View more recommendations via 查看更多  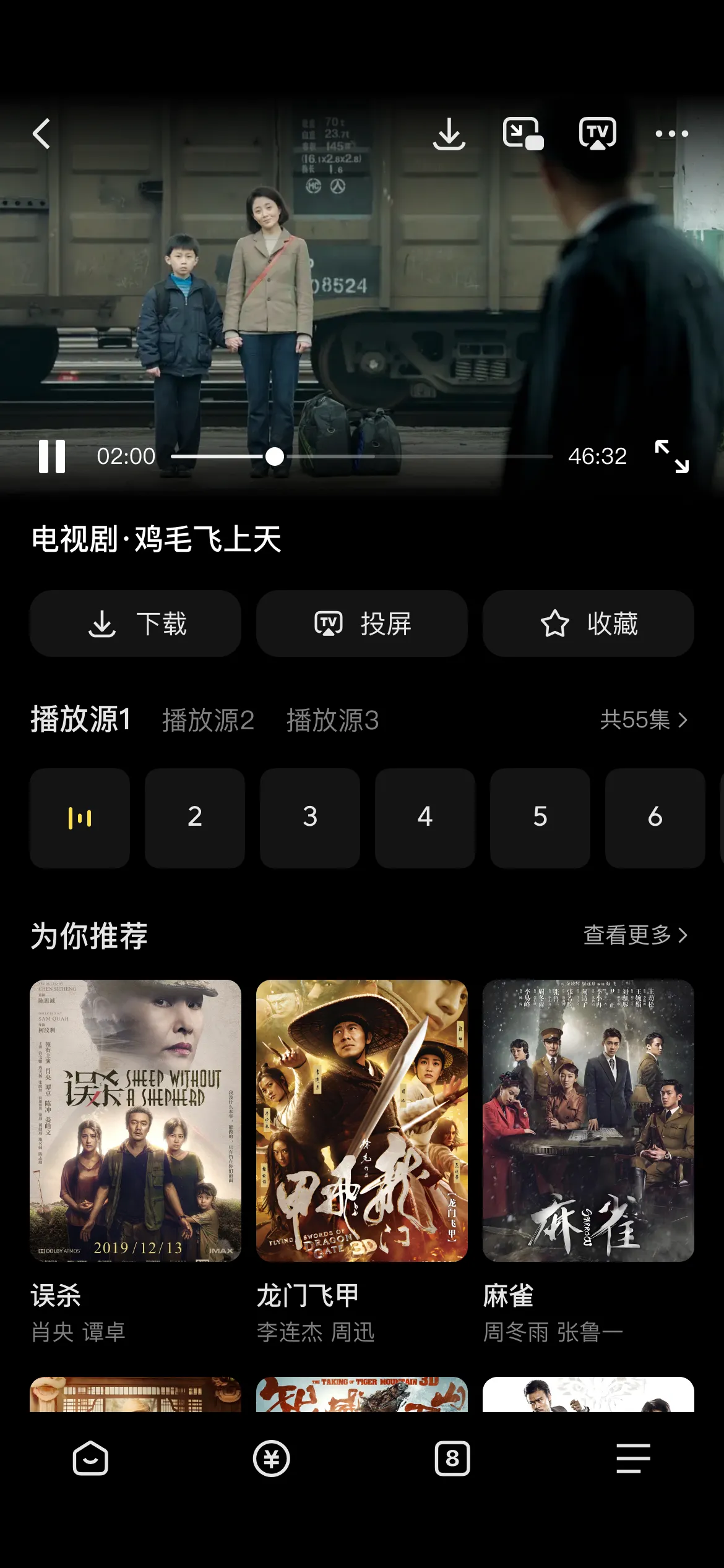point(636,935)
